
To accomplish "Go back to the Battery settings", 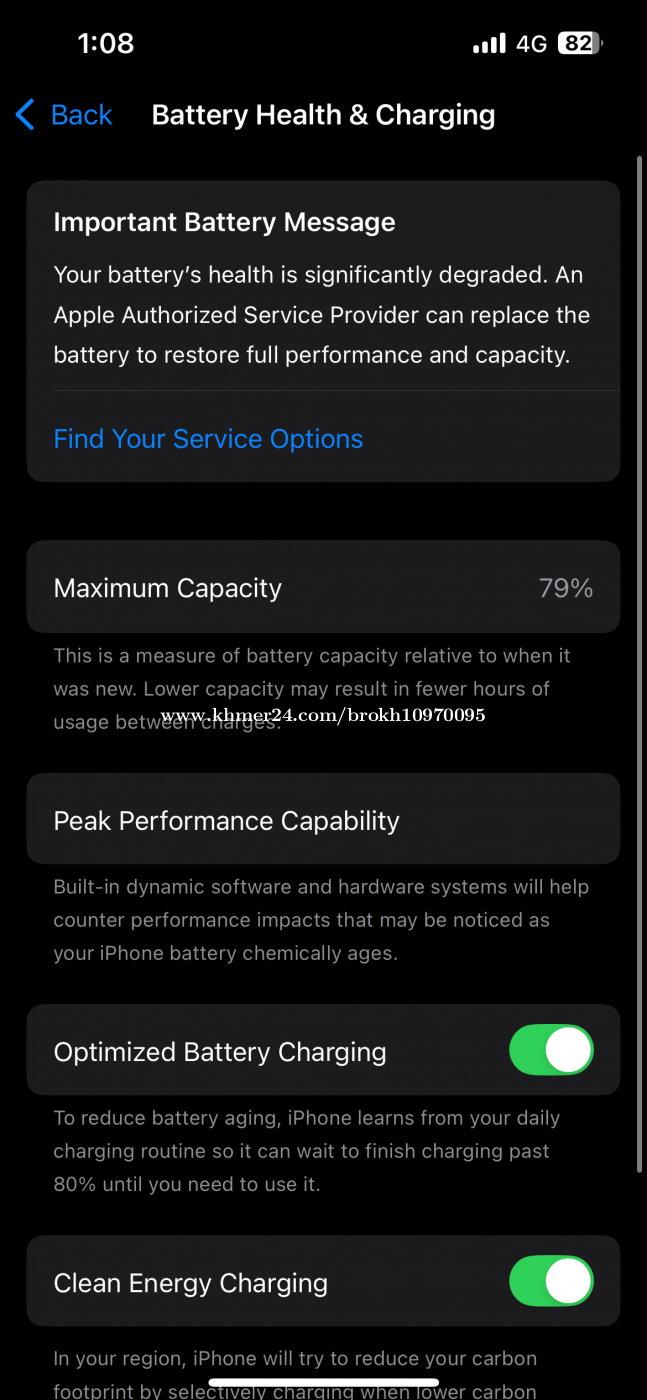I will (64, 115).
